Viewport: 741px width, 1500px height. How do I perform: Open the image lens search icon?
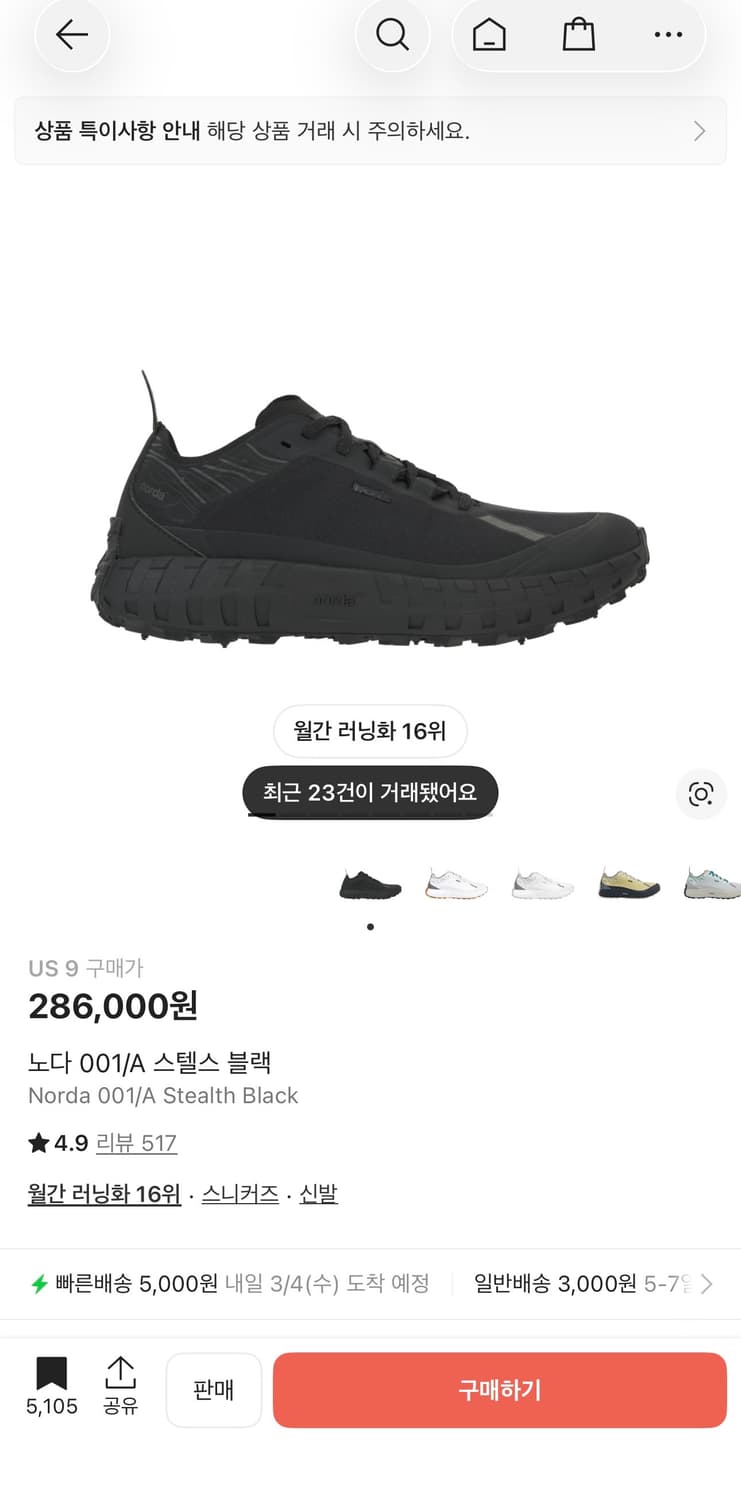click(701, 794)
